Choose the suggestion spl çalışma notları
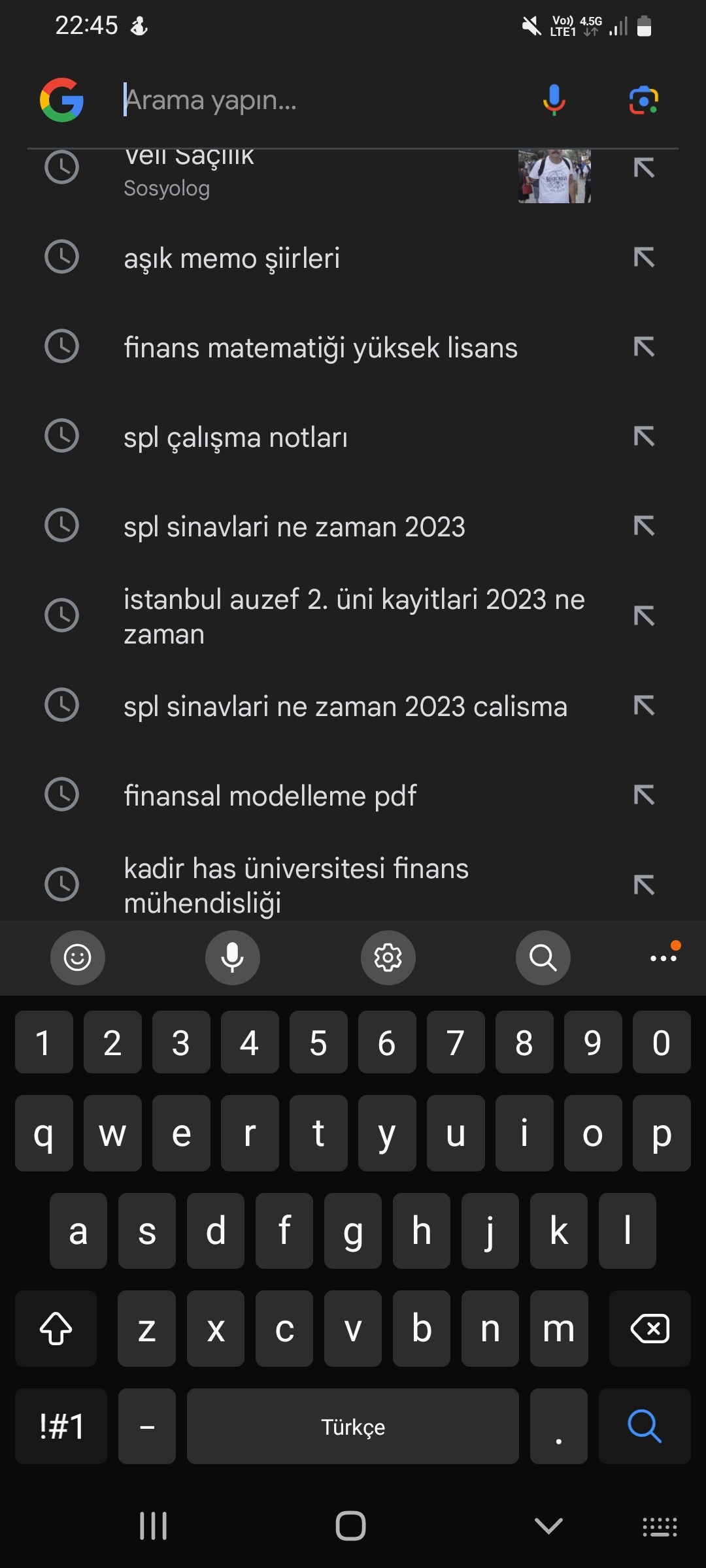Image resolution: width=706 pixels, height=1568 pixels. (x=235, y=437)
